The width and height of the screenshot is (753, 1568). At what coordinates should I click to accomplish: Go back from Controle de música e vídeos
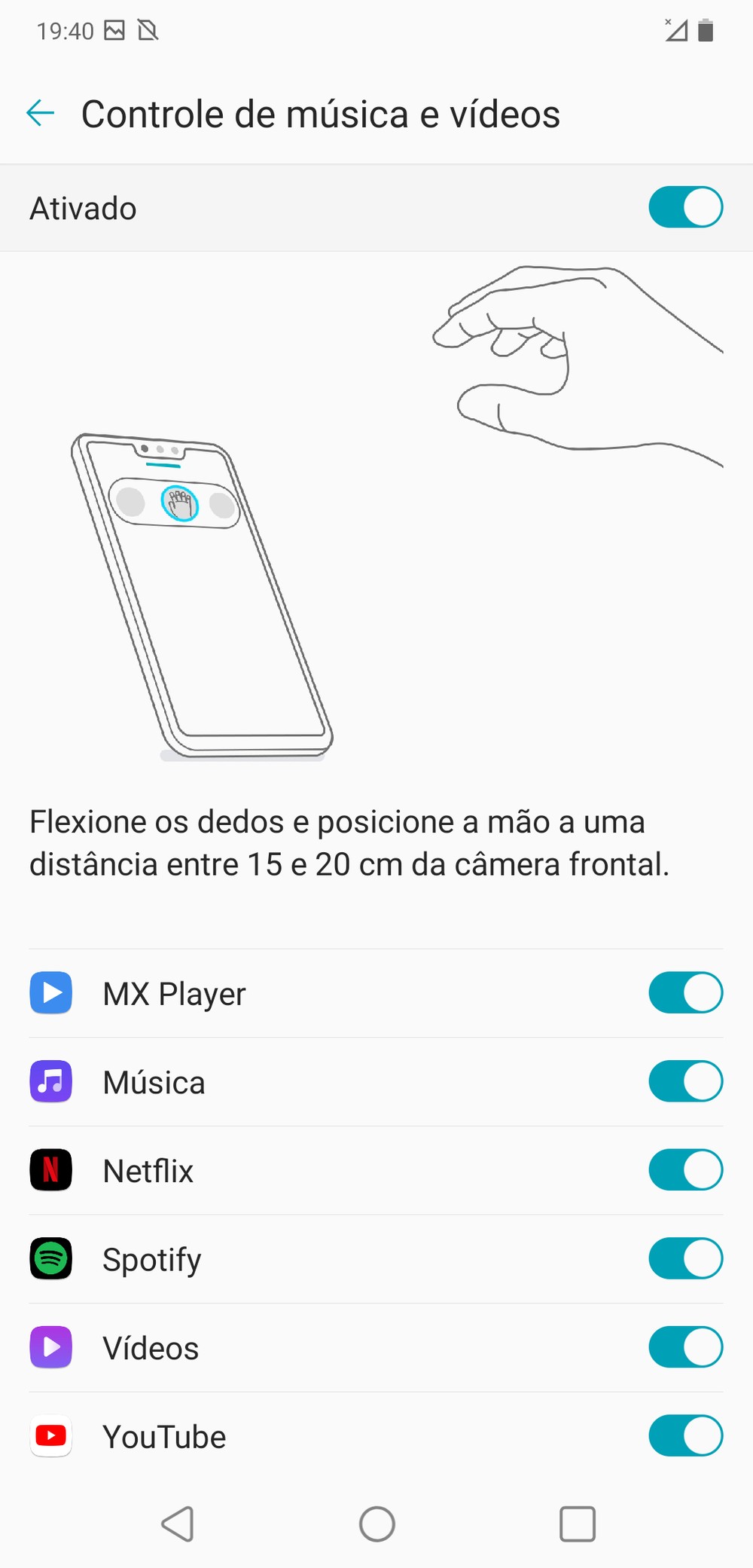pyautogui.click(x=41, y=114)
